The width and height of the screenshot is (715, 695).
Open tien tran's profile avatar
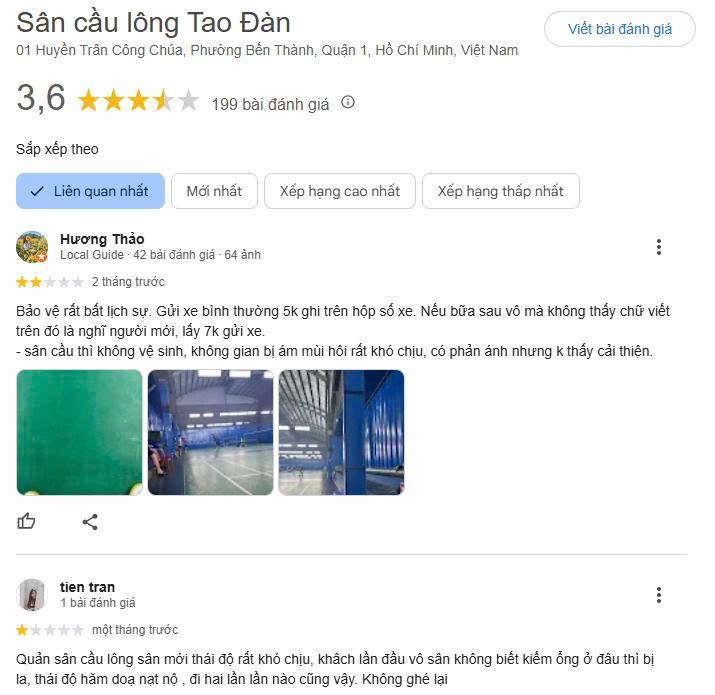32,595
